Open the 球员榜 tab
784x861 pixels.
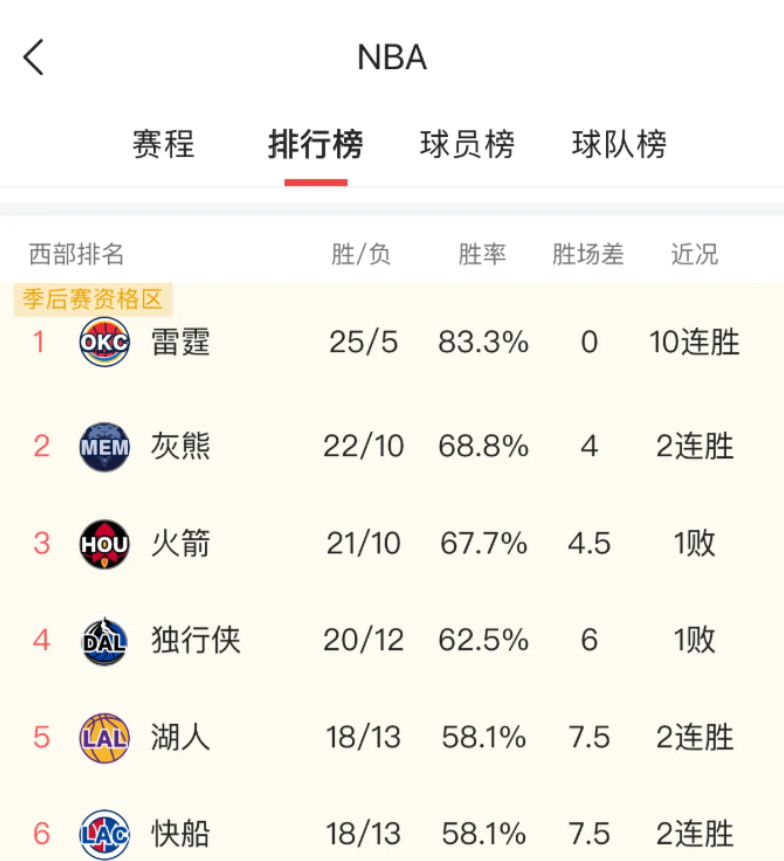click(x=467, y=145)
